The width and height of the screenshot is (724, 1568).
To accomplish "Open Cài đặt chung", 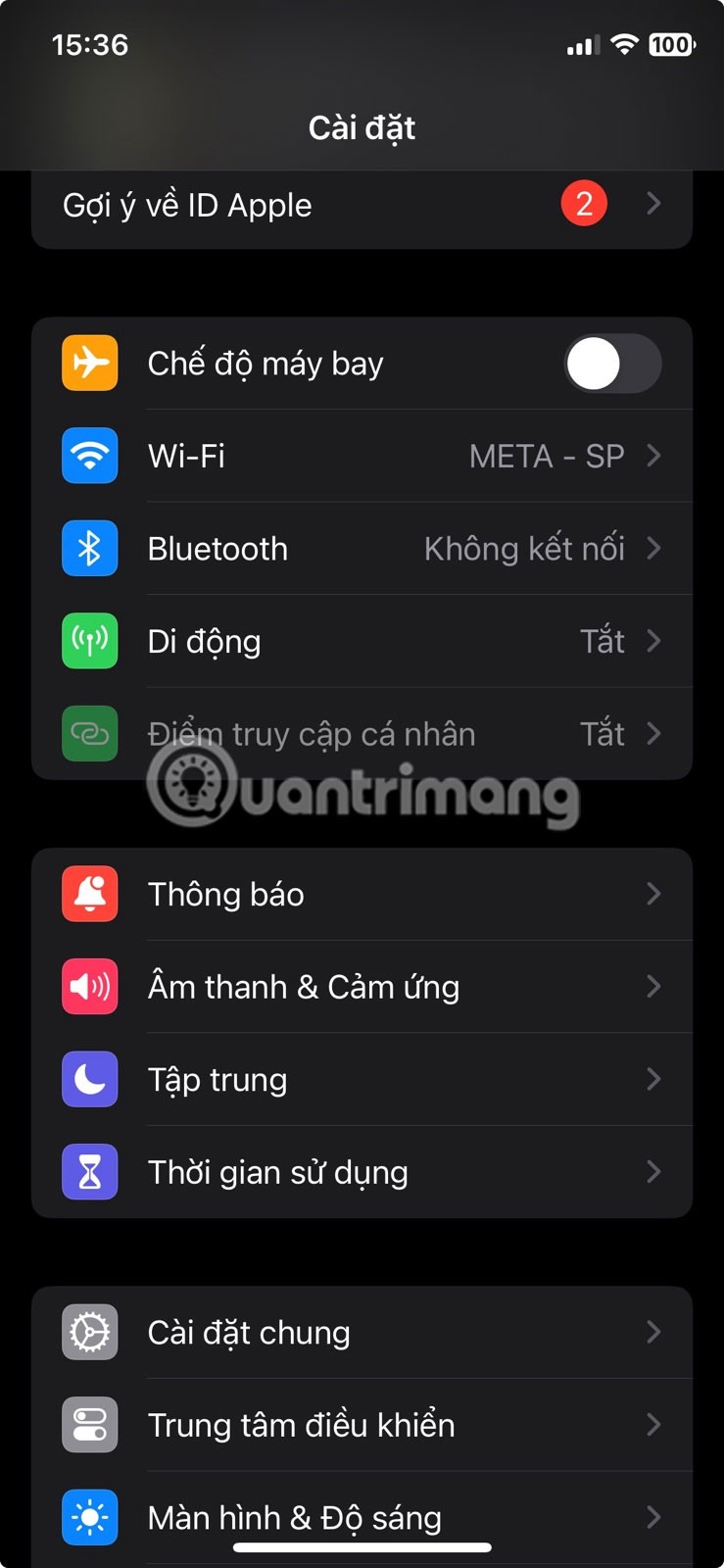I will [361, 1333].
